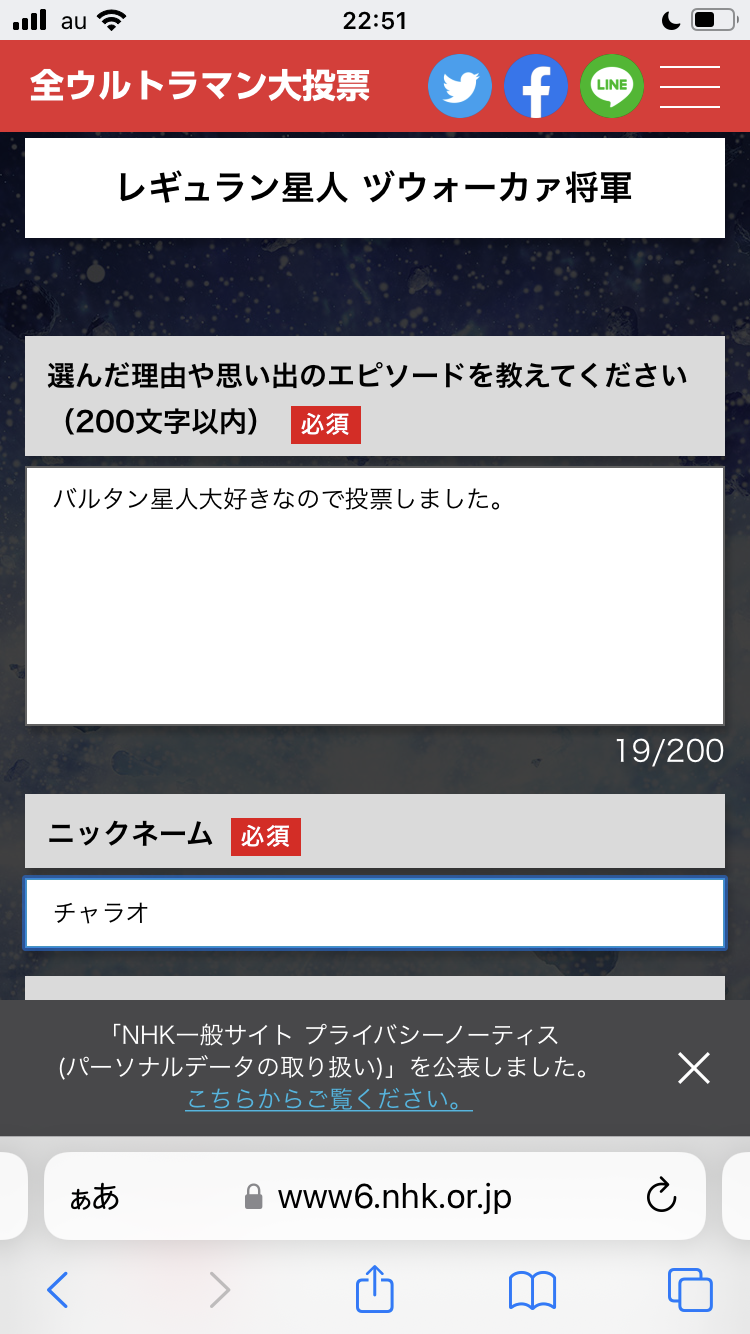Go back to the previous page
The height and width of the screenshot is (1334, 750).
(x=58, y=1290)
